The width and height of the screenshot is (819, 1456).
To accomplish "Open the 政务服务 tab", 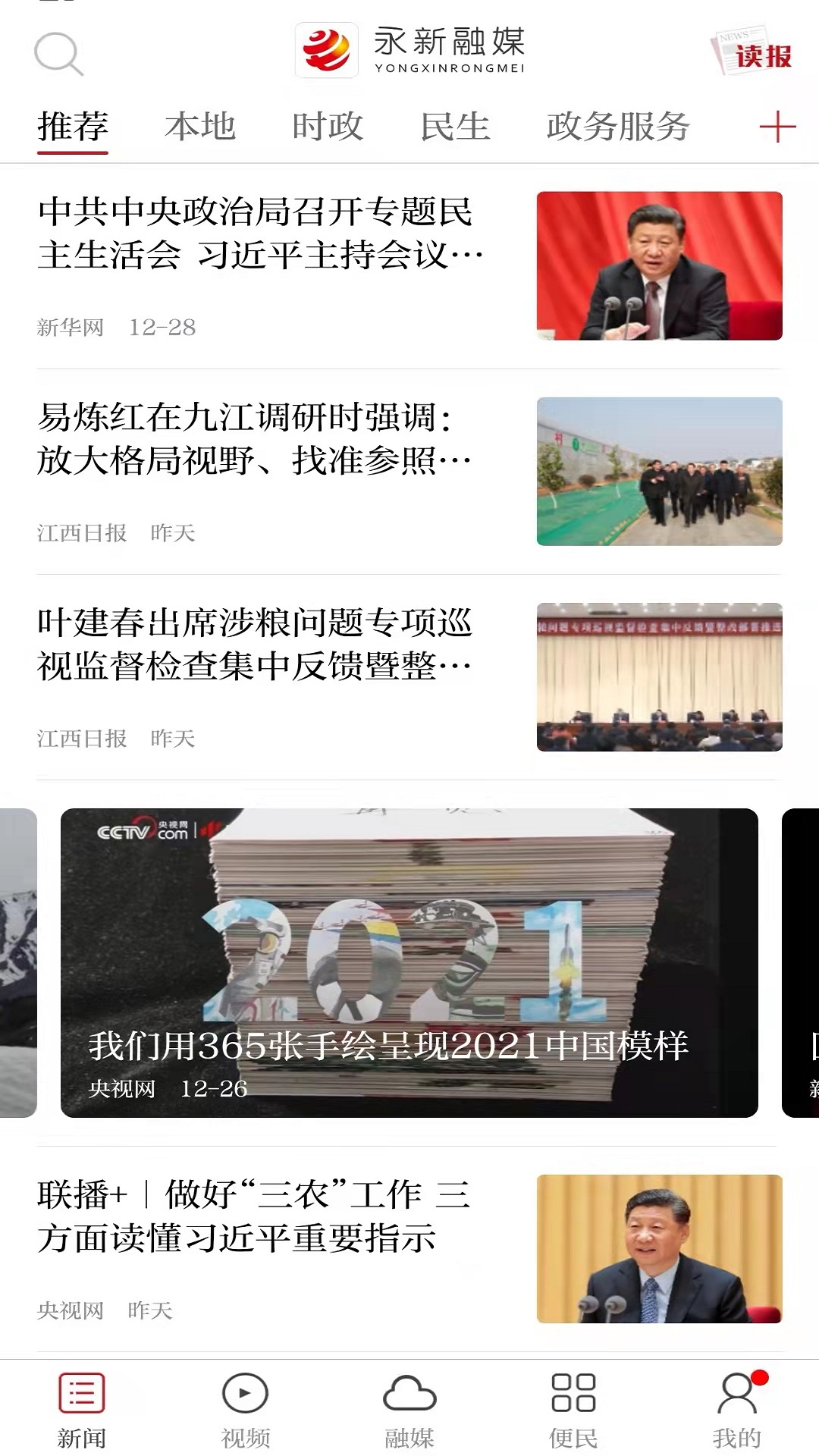I will pos(617,127).
